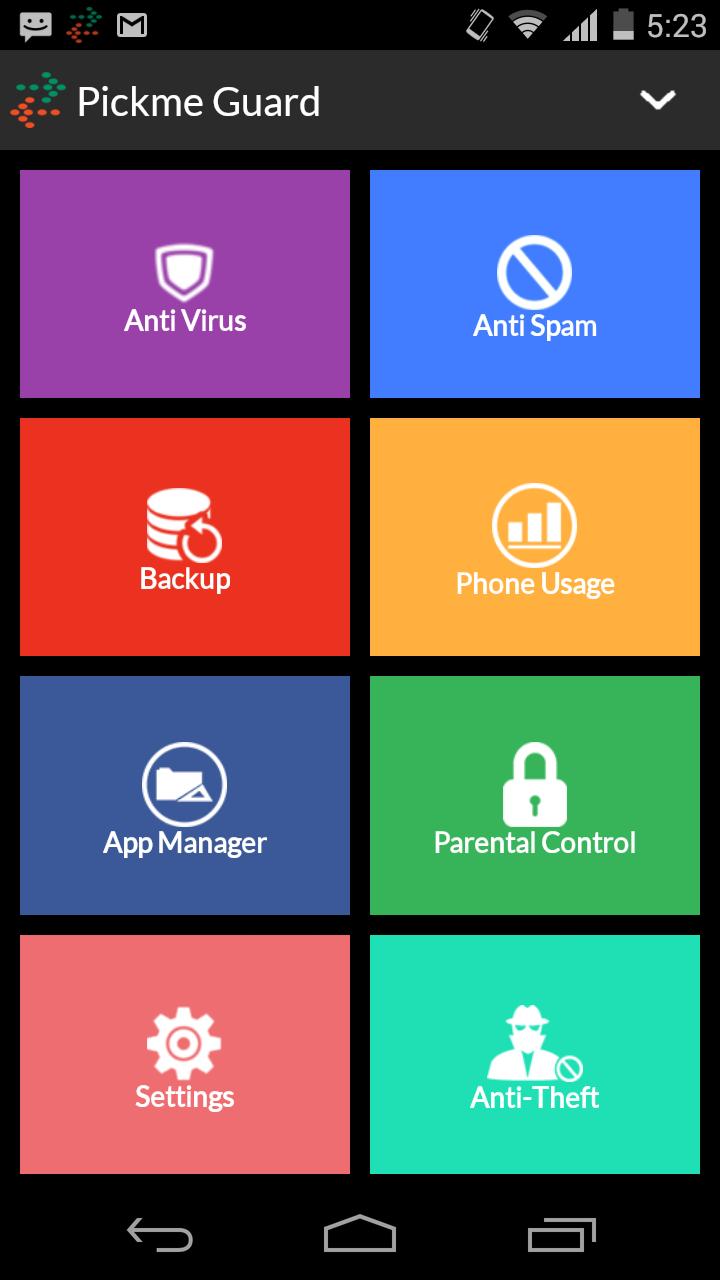View Phone Usage statistics
Screen dimensions: 720x1280
[x=535, y=537]
